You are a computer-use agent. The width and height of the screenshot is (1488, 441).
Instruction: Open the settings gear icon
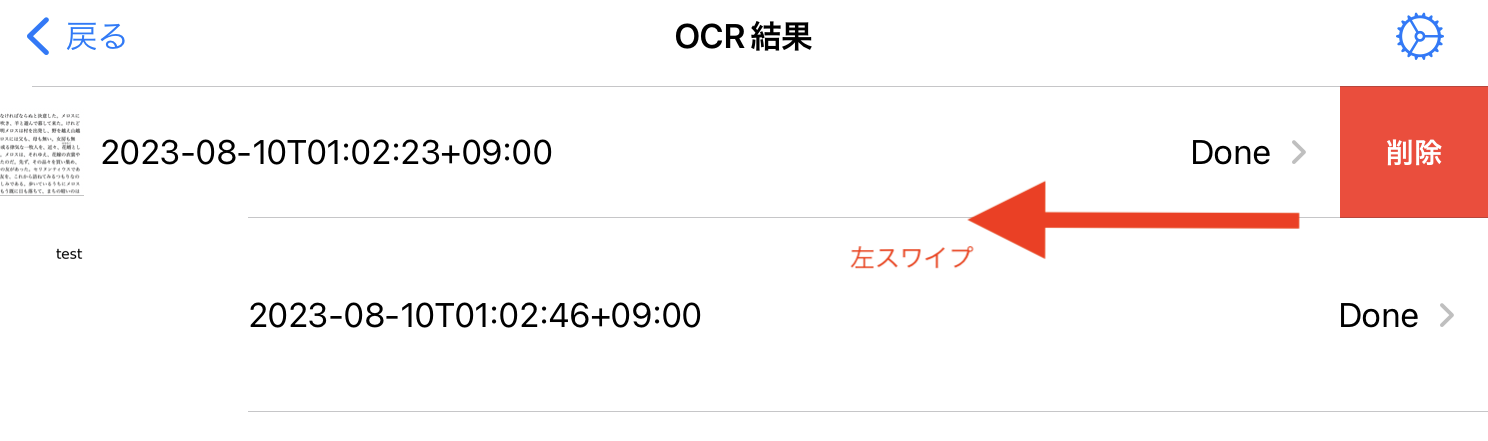click(1420, 38)
